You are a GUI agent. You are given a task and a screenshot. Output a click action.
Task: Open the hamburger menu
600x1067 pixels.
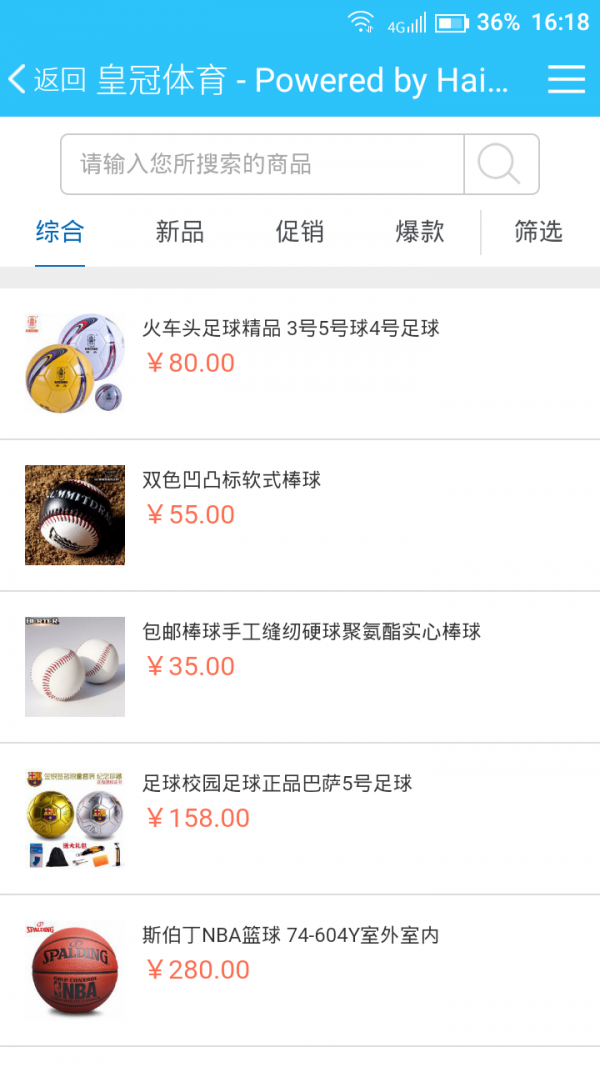(566, 80)
